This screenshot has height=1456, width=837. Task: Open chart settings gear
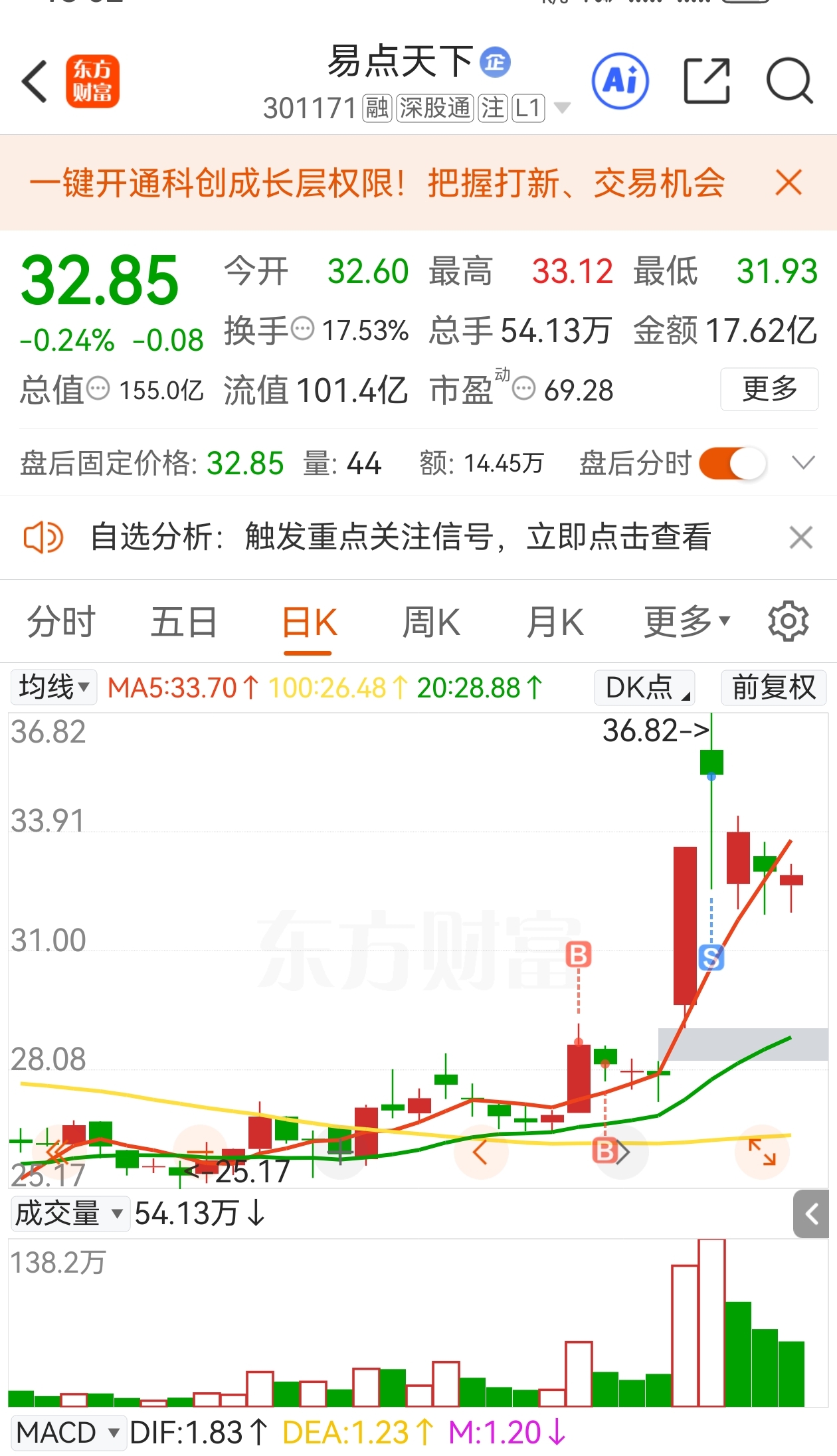[789, 622]
